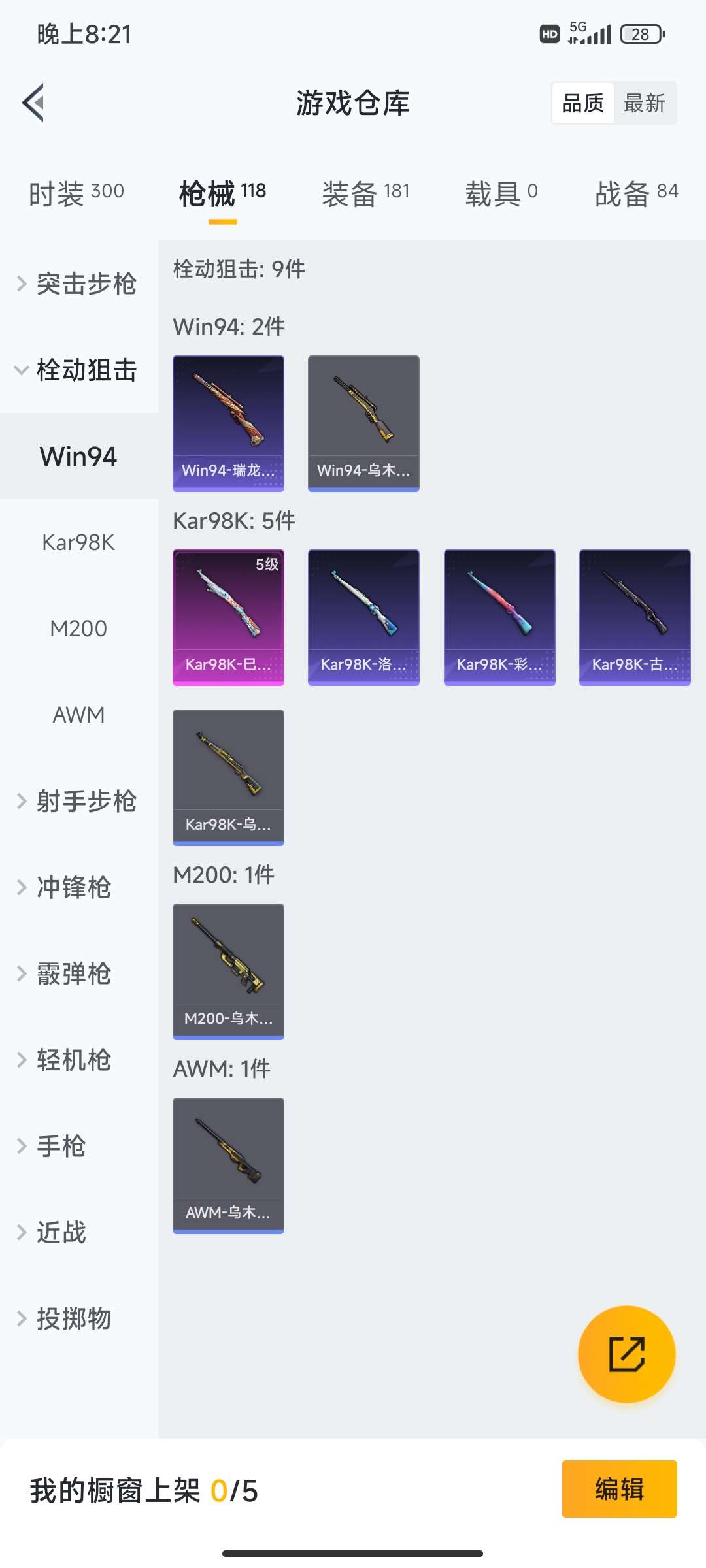
Task: Select the Win94-瑞龙 weapon card
Action: pos(228,421)
